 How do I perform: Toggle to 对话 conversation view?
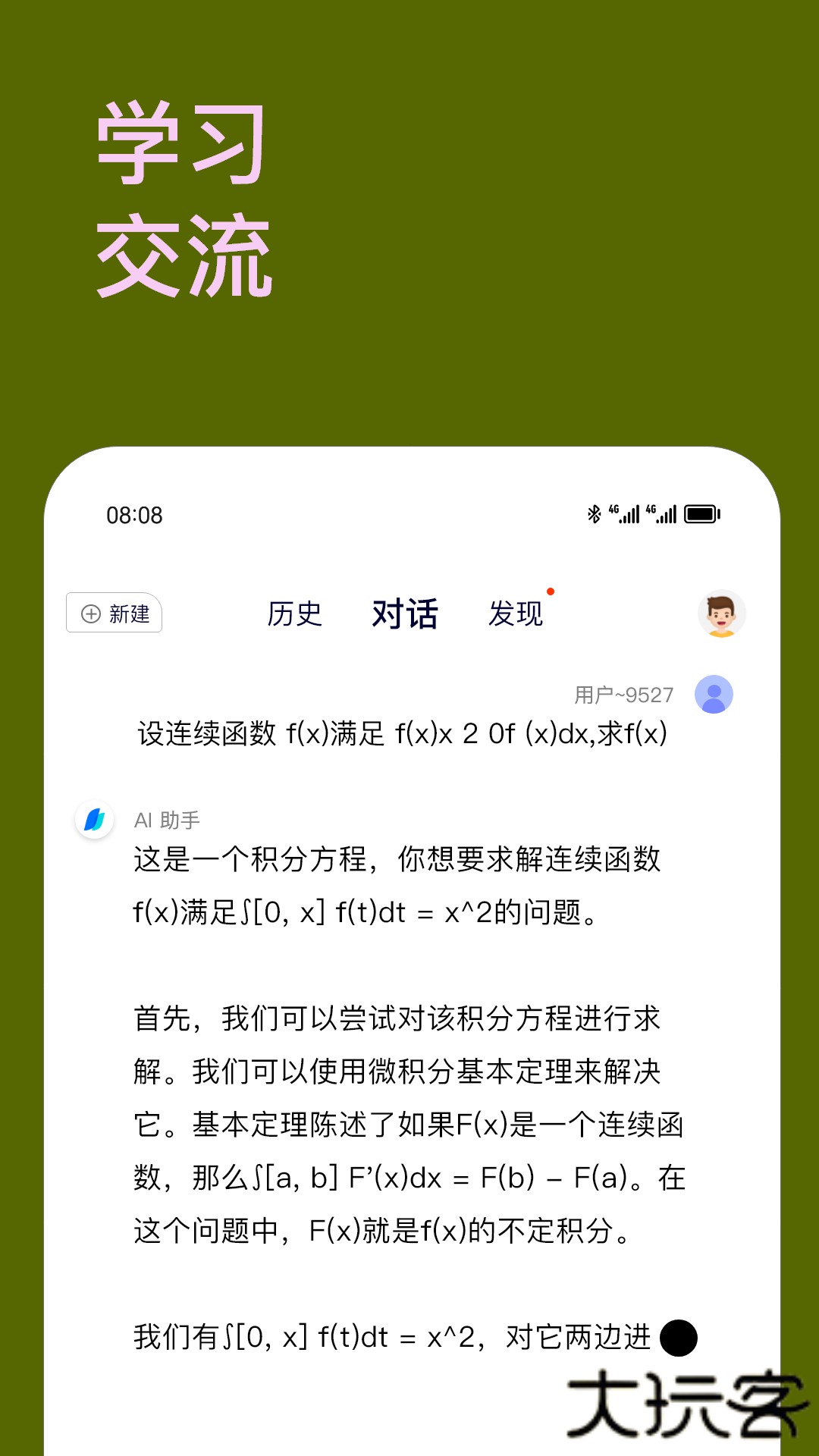point(406,614)
